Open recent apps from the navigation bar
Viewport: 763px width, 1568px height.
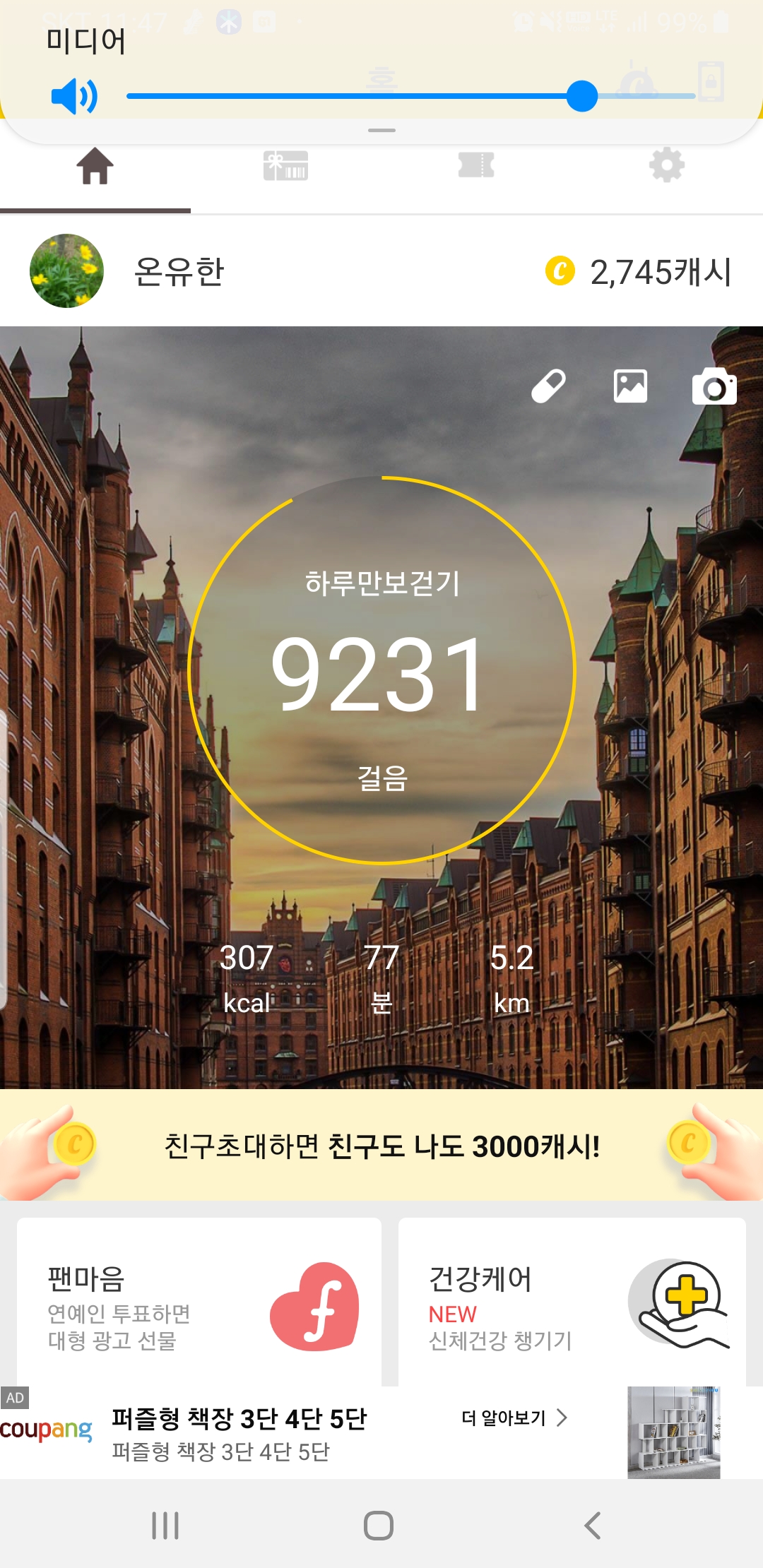[x=165, y=1526]
